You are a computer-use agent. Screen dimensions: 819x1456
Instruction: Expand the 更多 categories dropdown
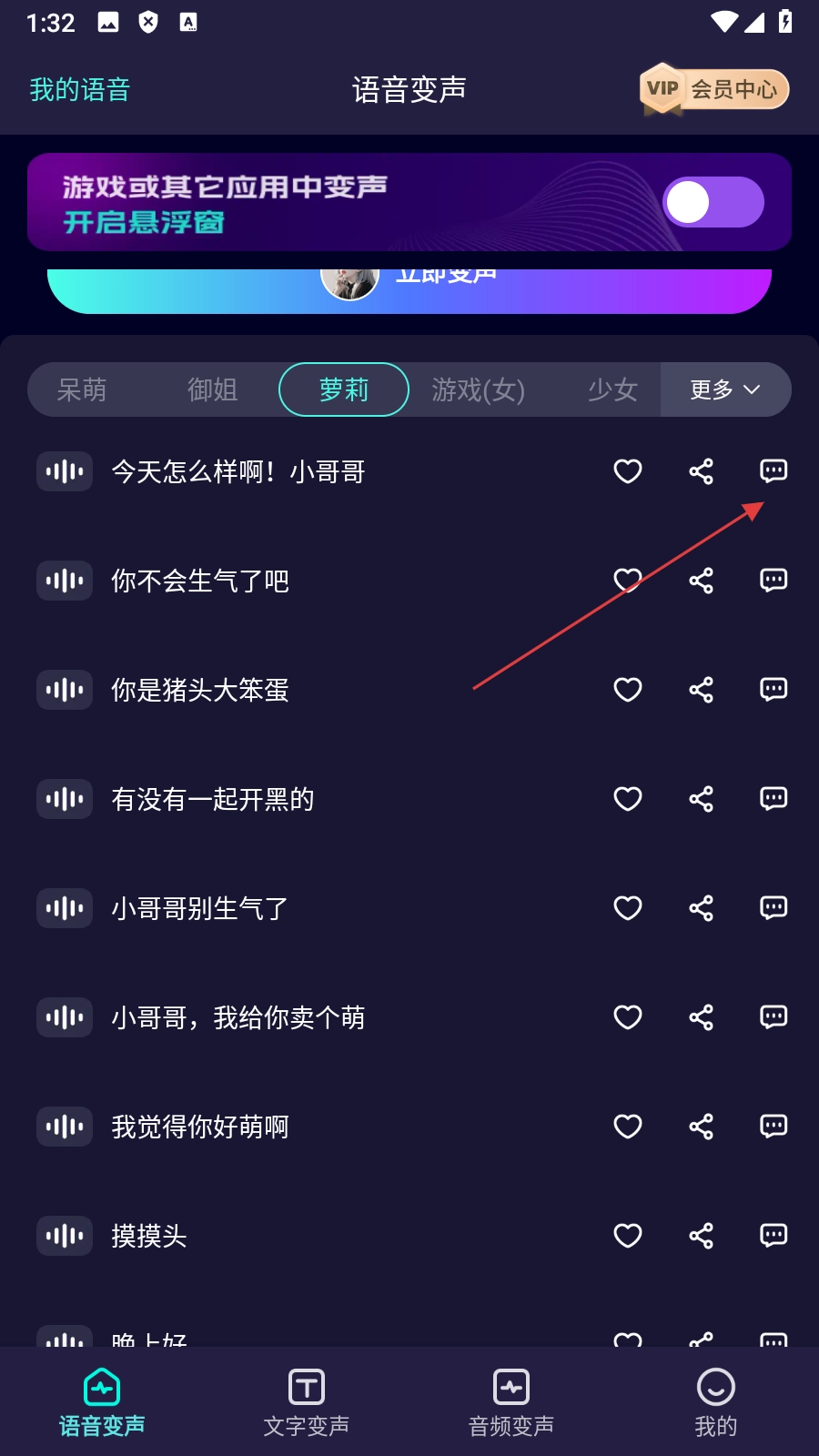[724, 389]
